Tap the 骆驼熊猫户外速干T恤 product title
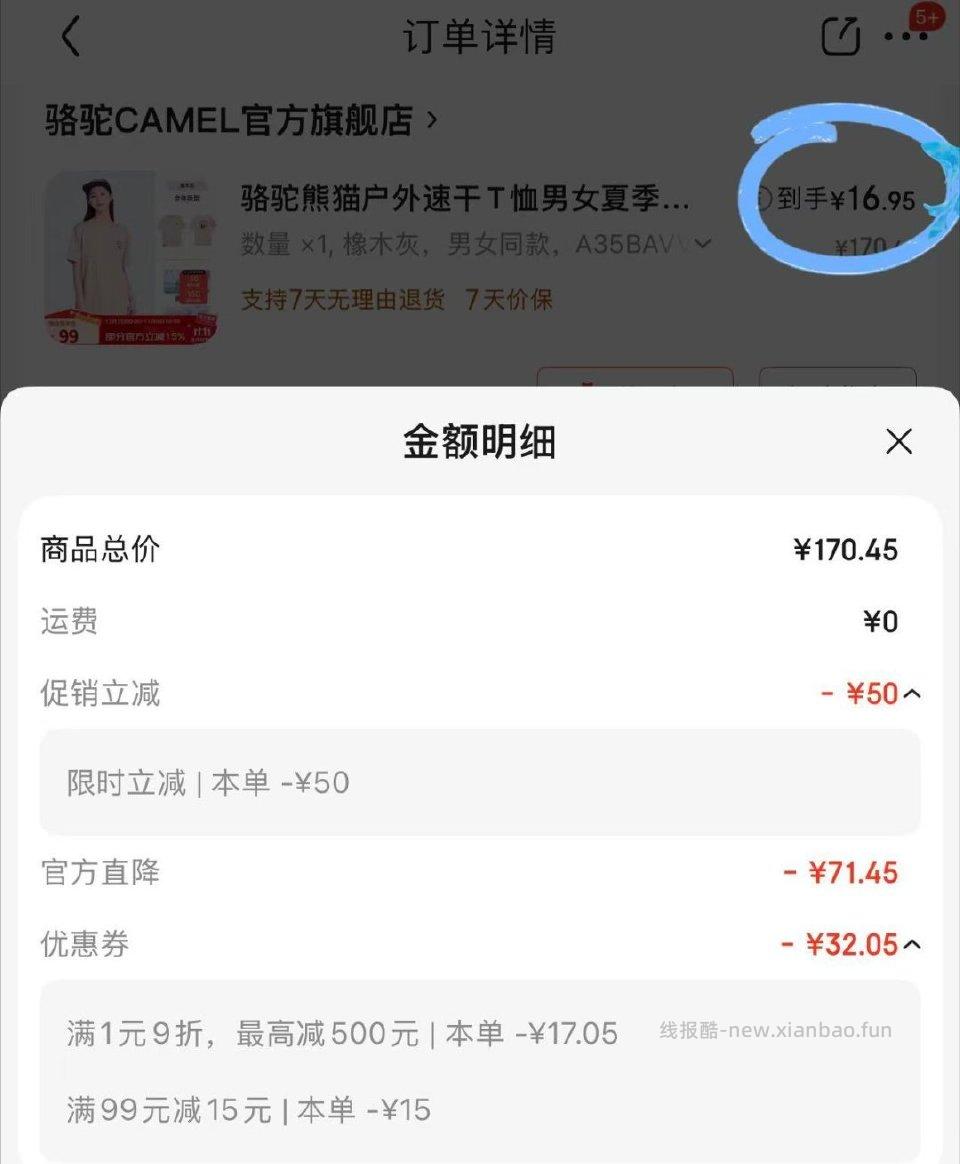The width and height of the screenshot is (960, 1164). tap(465, 198)
